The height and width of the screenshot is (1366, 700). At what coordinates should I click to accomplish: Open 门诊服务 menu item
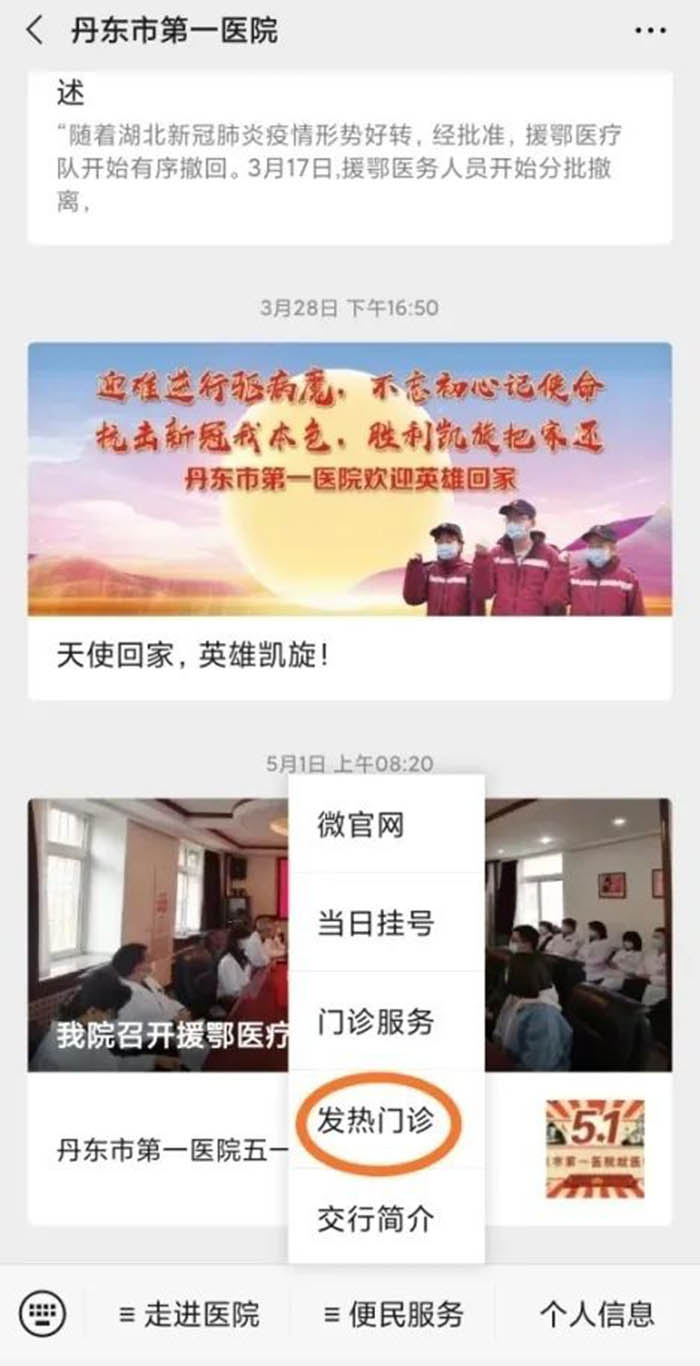tap(375, 1021)
